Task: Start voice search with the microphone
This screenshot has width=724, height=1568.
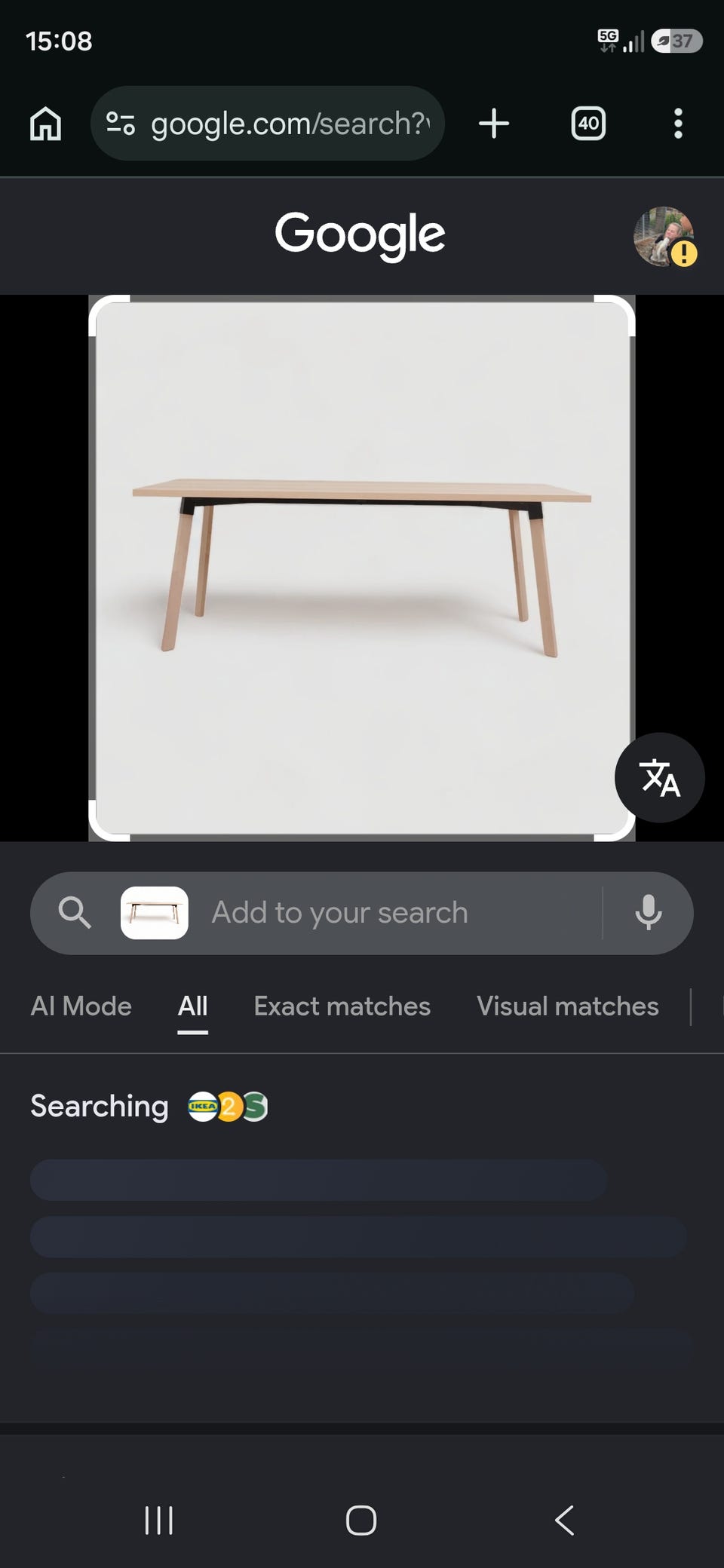Action: coord(648,913)
